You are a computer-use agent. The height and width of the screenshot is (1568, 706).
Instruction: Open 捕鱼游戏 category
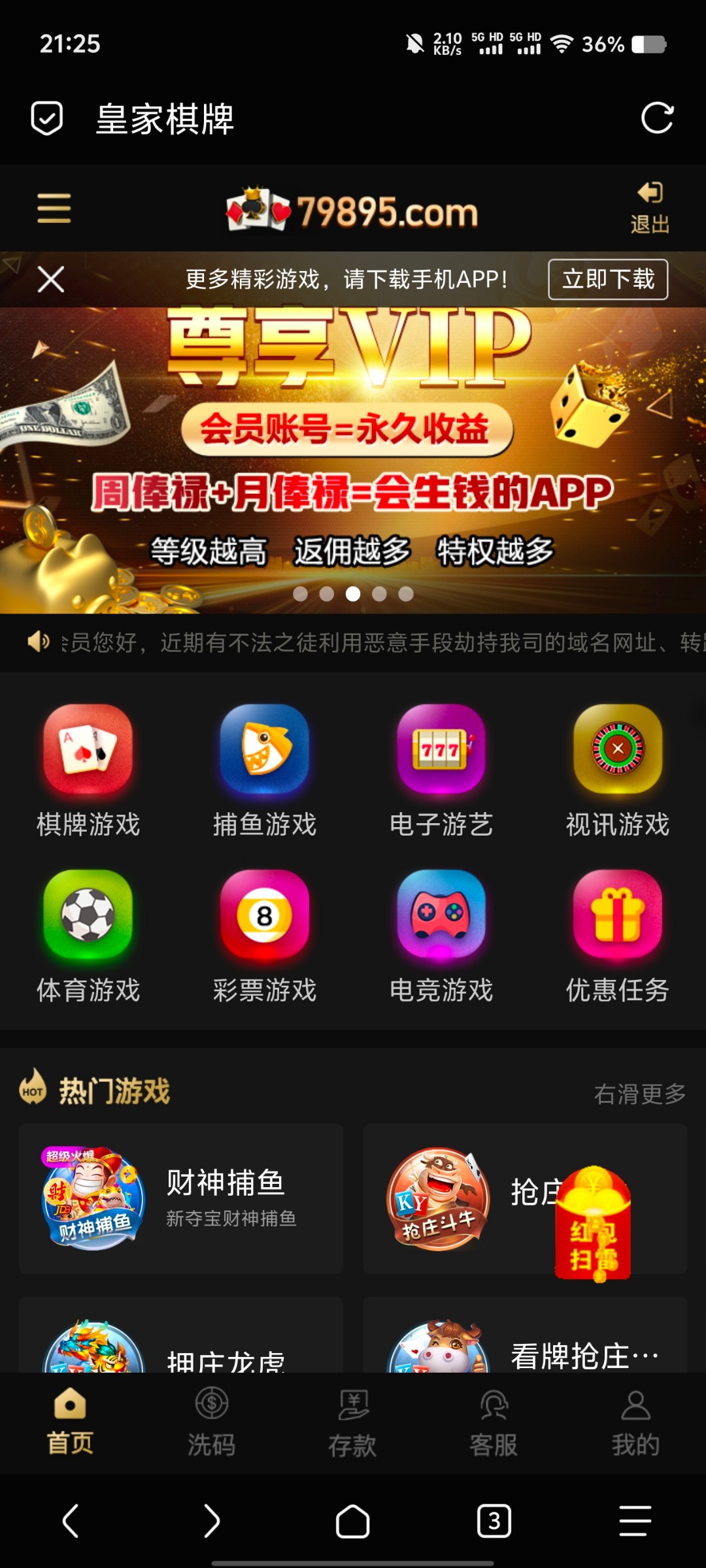265,771
